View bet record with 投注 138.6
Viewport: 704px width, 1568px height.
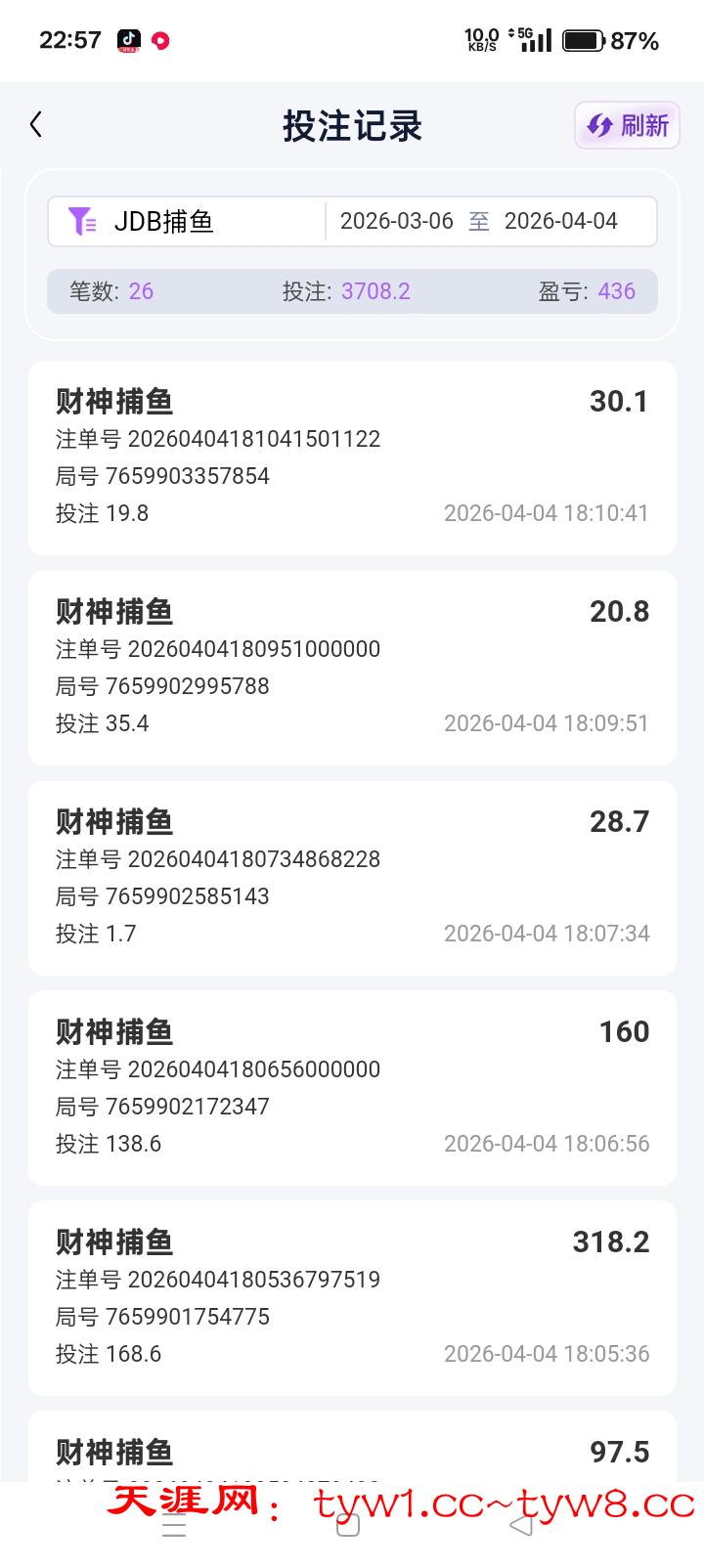pyautogui.click(x=352, y=1088)
